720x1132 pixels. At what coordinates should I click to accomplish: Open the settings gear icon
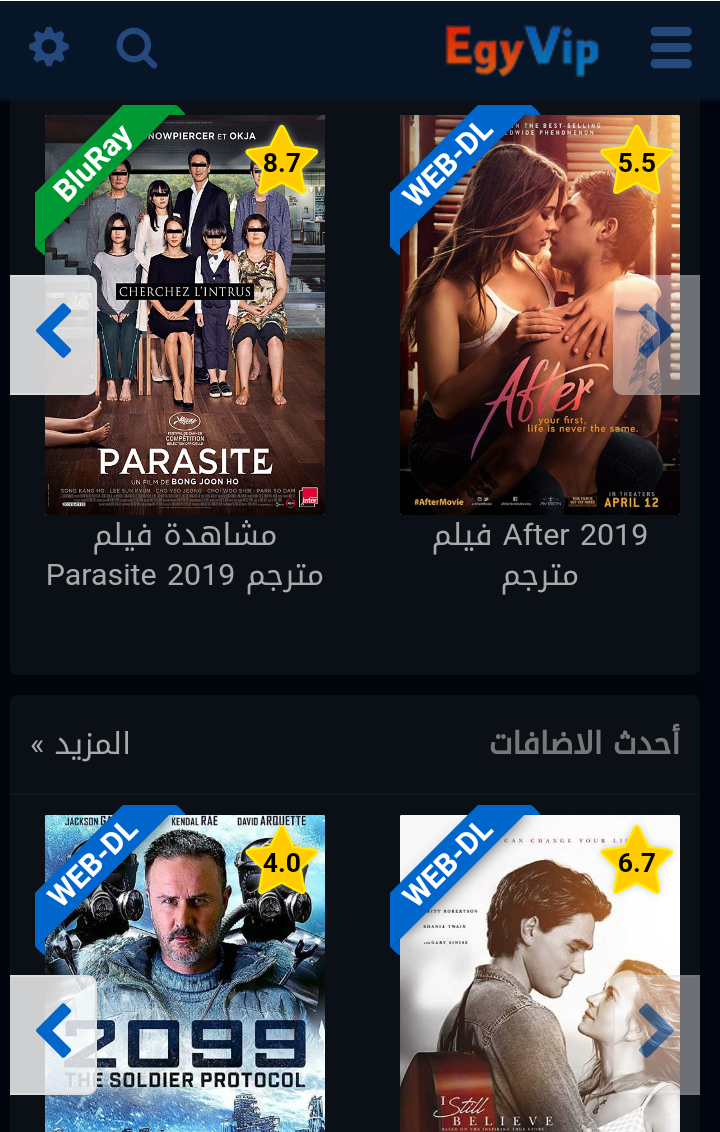(x=48, y=47)
